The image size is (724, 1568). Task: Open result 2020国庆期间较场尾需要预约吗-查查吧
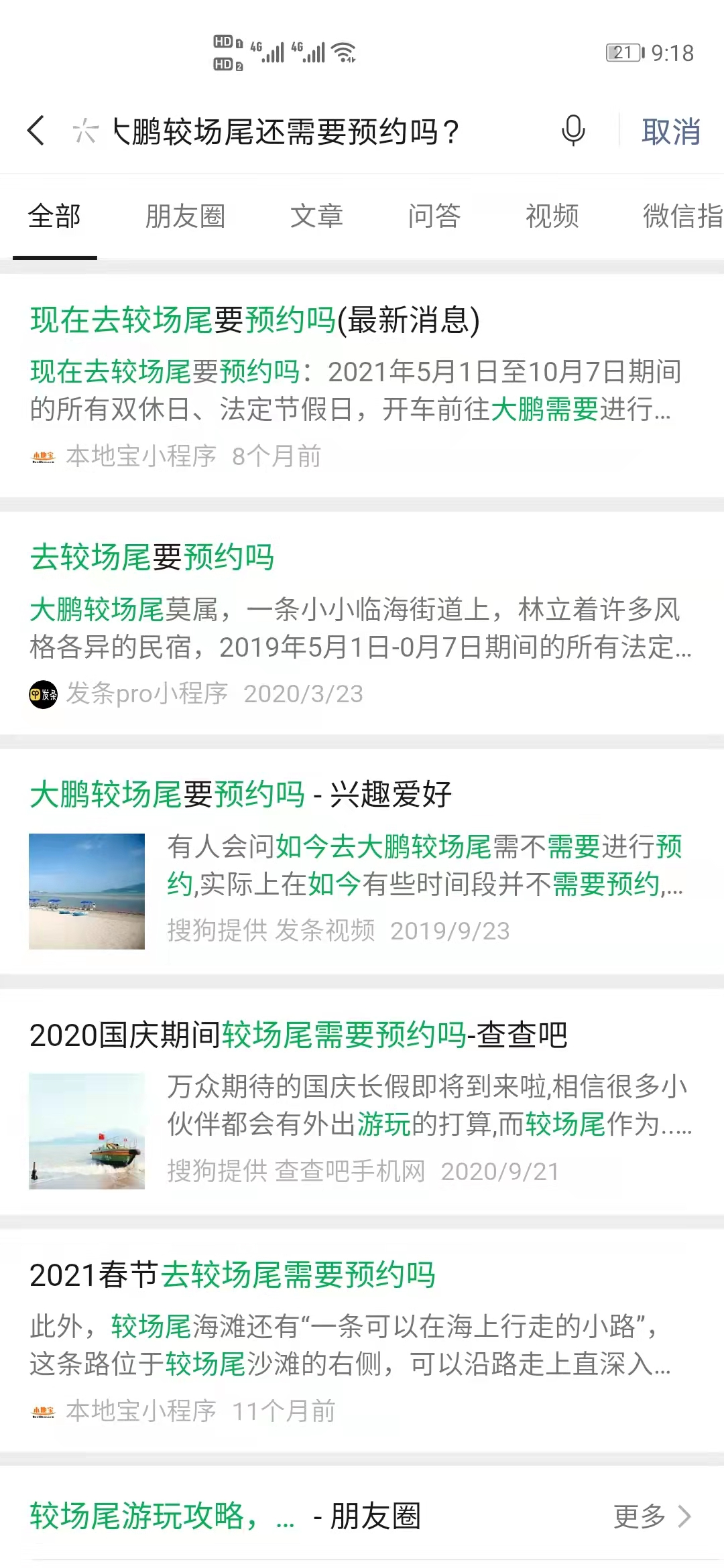(299, 1035)
